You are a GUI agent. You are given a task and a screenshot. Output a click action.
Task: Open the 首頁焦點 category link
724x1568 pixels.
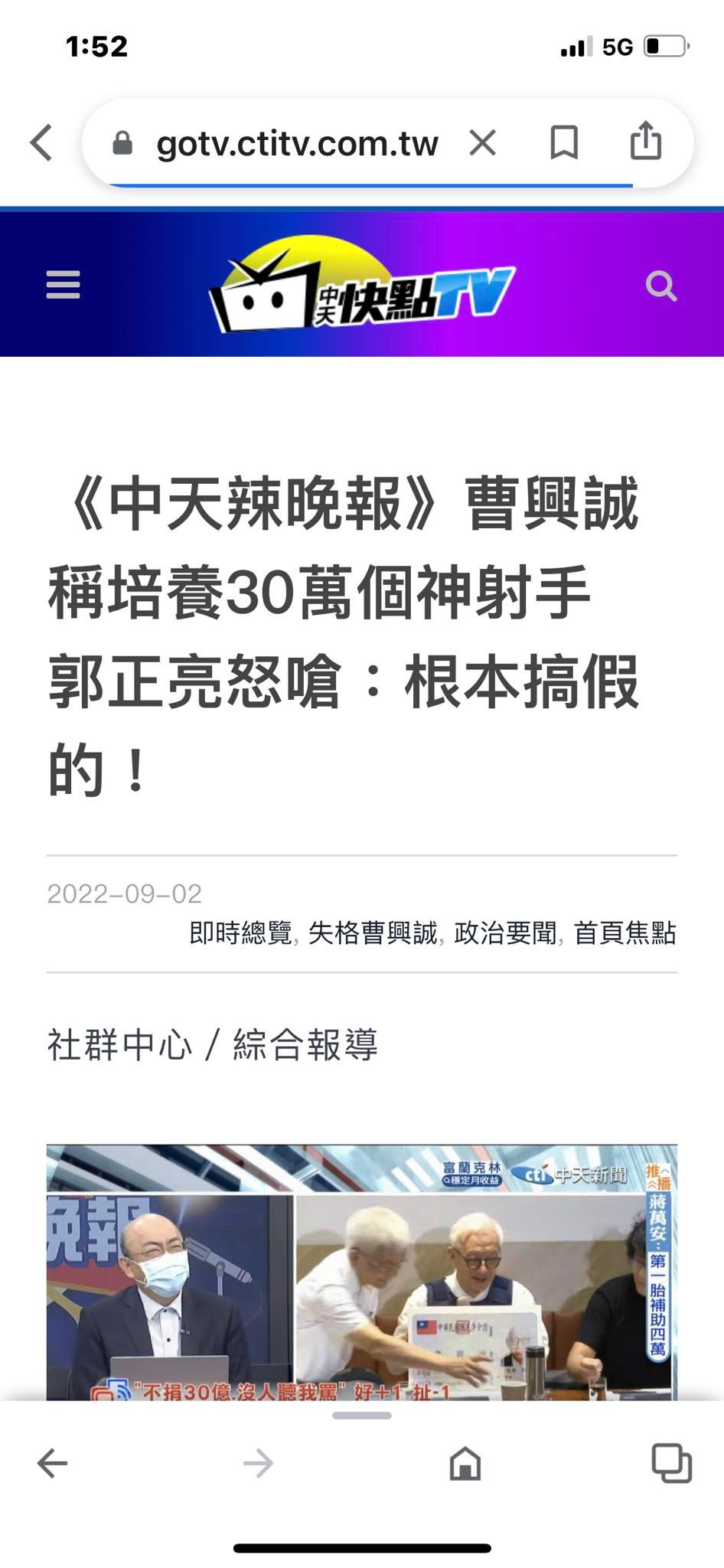tap(625, 933)
